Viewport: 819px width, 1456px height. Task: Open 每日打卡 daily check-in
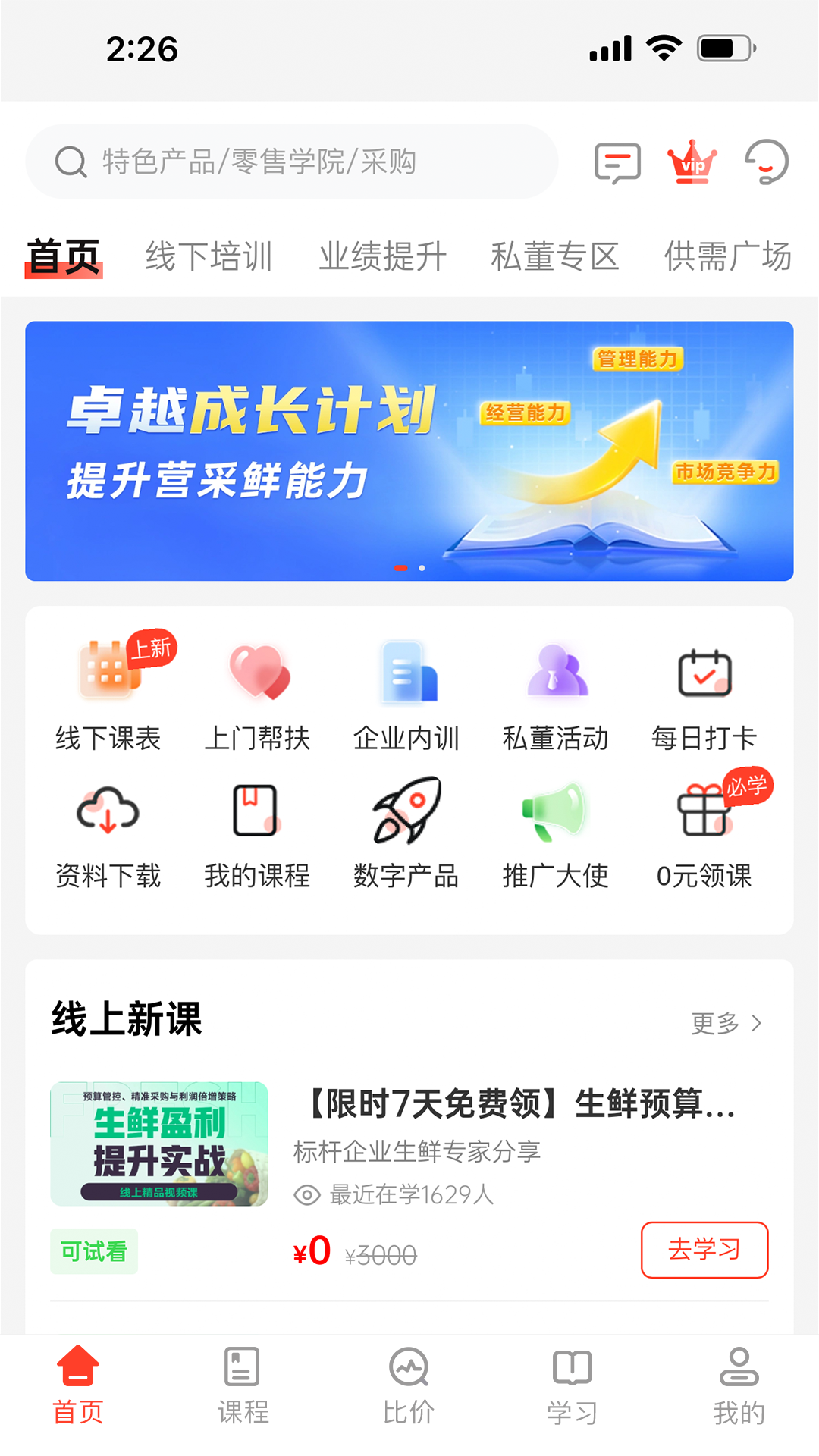coord(706,675)
